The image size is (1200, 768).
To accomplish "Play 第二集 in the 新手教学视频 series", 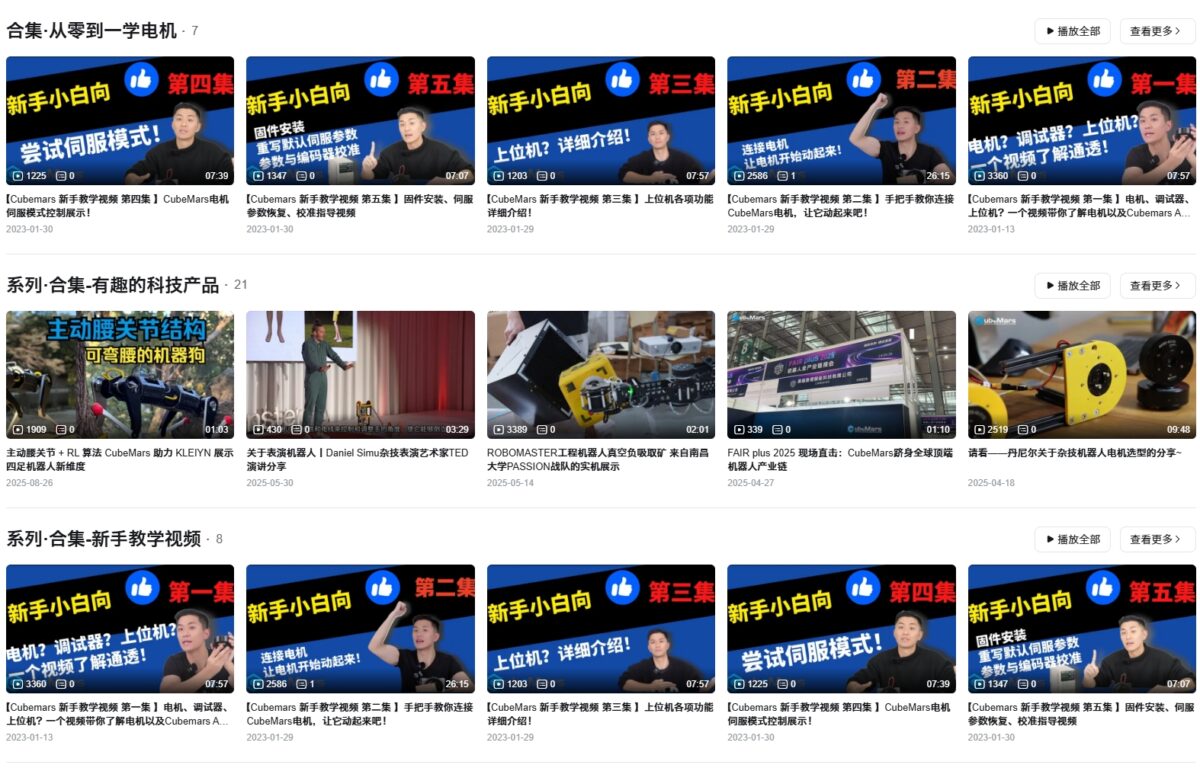I will point(360,628).
